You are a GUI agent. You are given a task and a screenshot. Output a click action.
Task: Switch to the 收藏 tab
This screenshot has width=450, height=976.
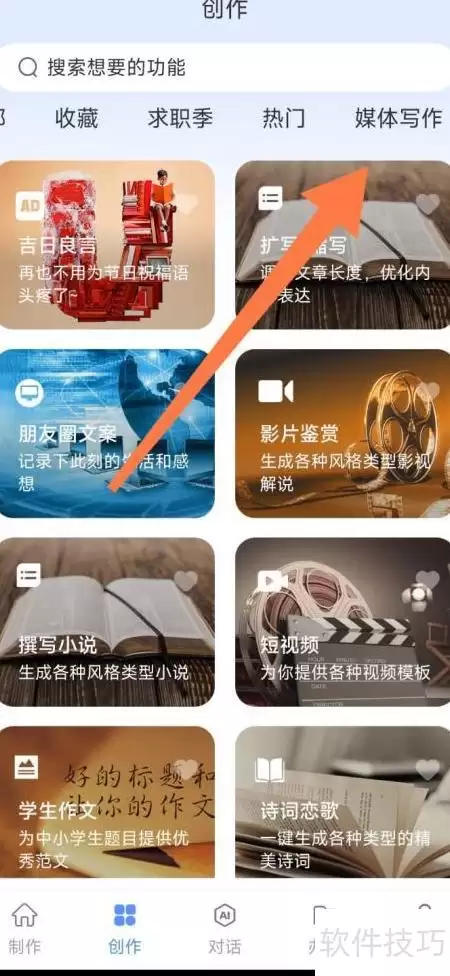point(77,118)
